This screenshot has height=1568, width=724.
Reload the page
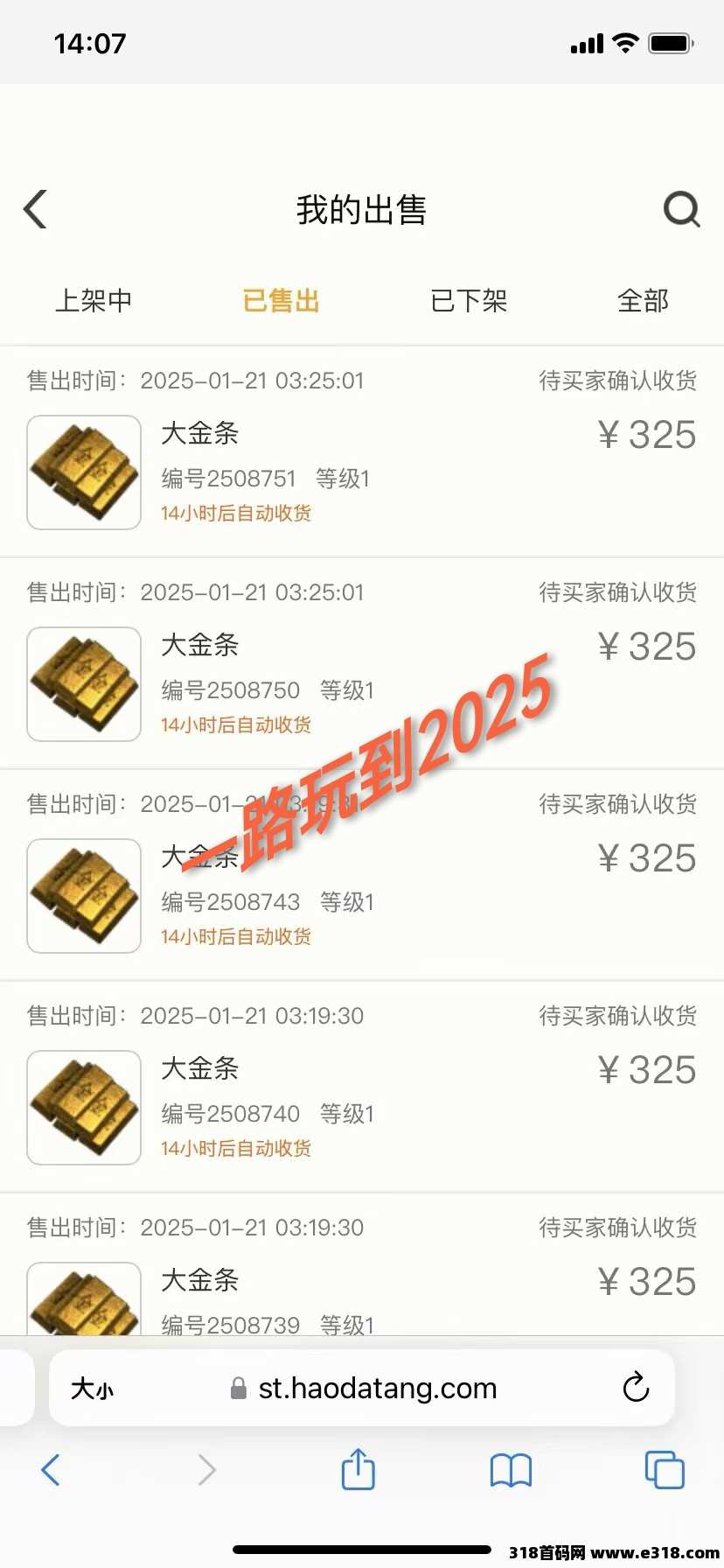tap(636, 1388)
